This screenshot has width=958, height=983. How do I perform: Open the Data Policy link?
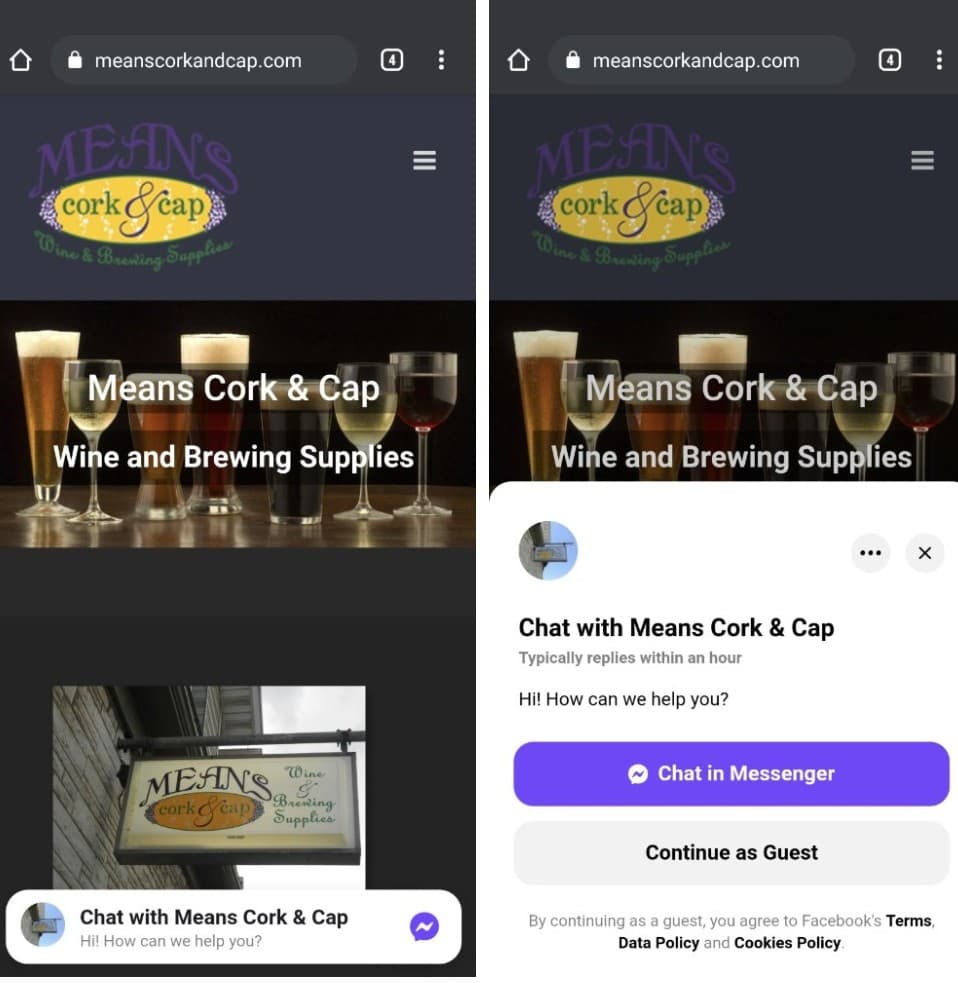(658, 943)
